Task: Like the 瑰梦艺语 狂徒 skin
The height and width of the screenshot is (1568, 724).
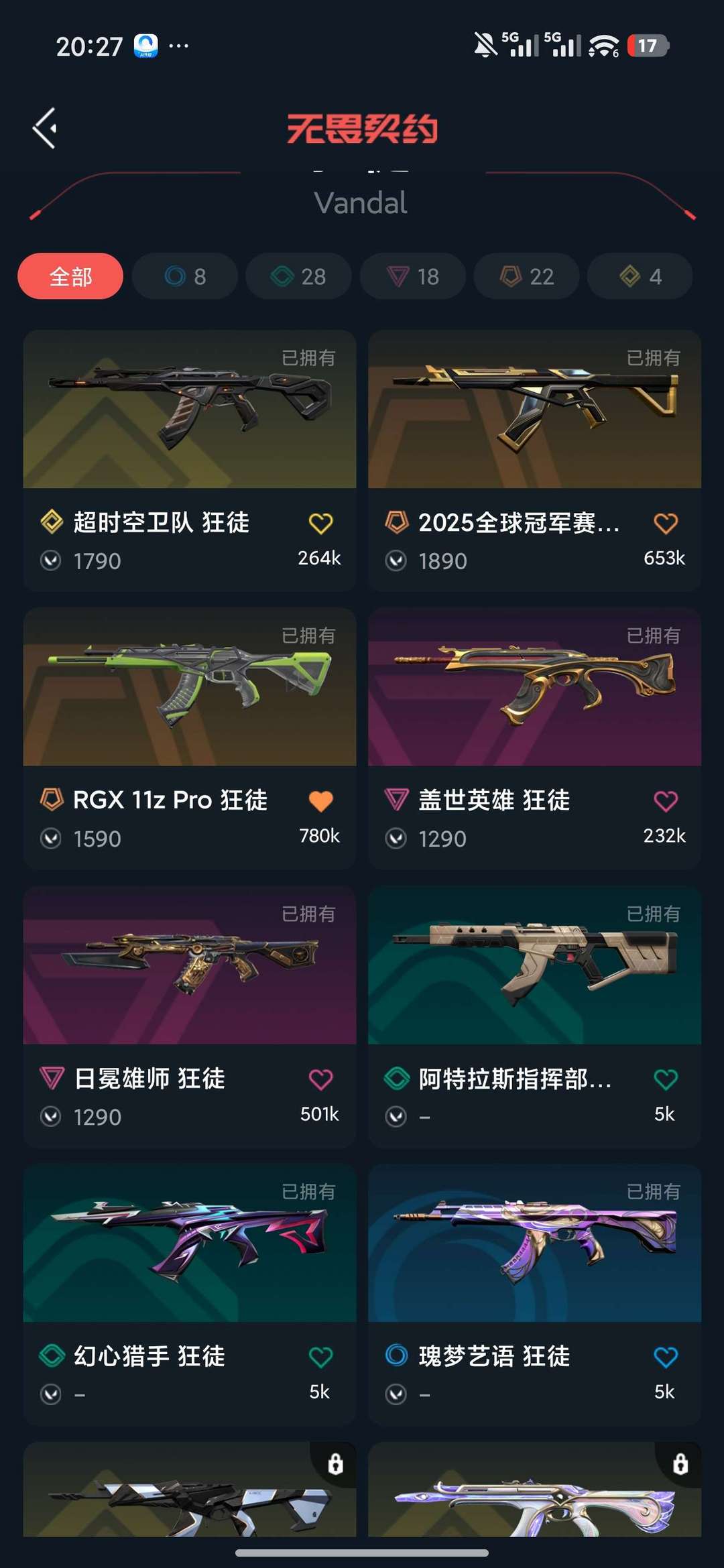Action: [x=666, y=1358]
